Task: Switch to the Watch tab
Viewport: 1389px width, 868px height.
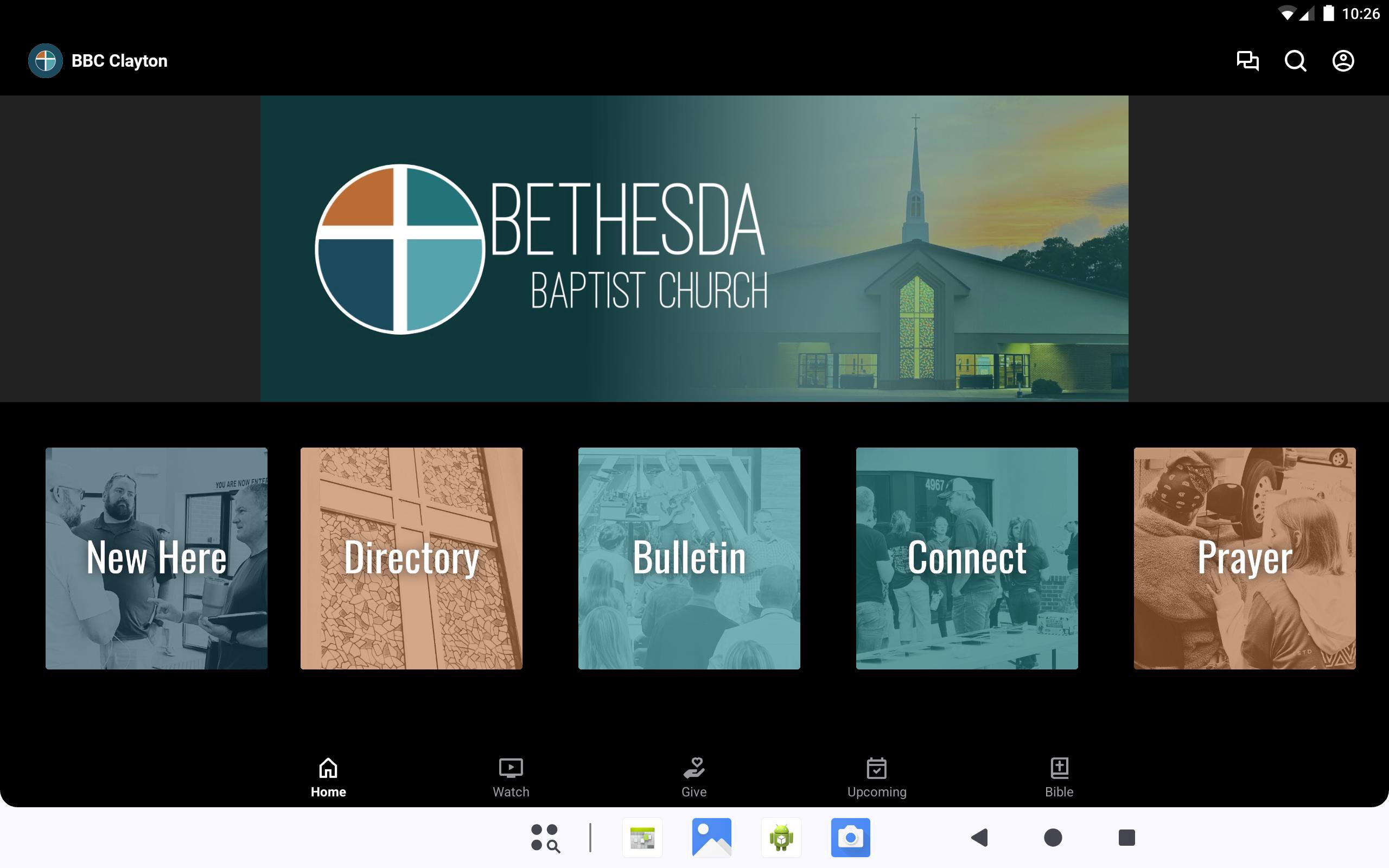Action: coord(511,777)
